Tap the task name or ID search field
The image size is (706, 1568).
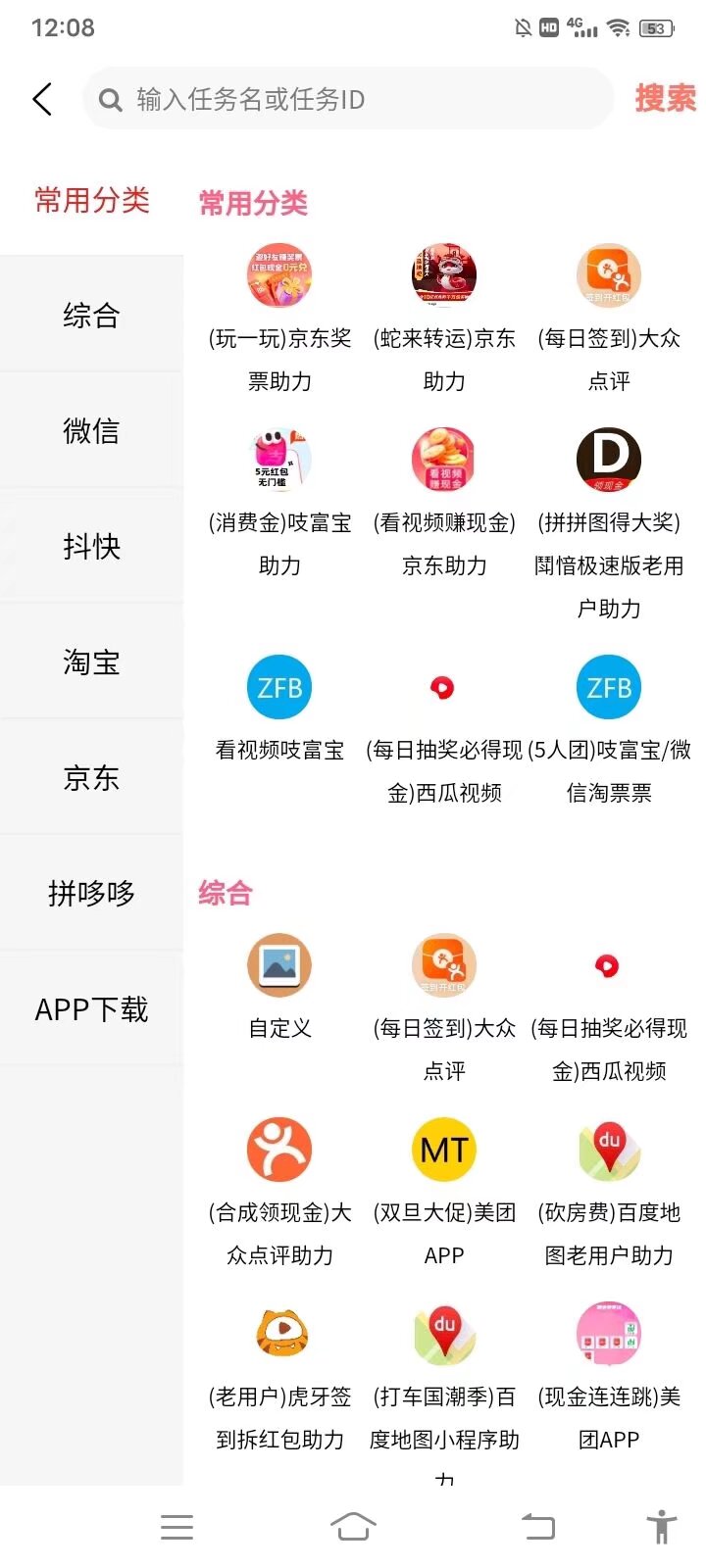tap(348, 99)
